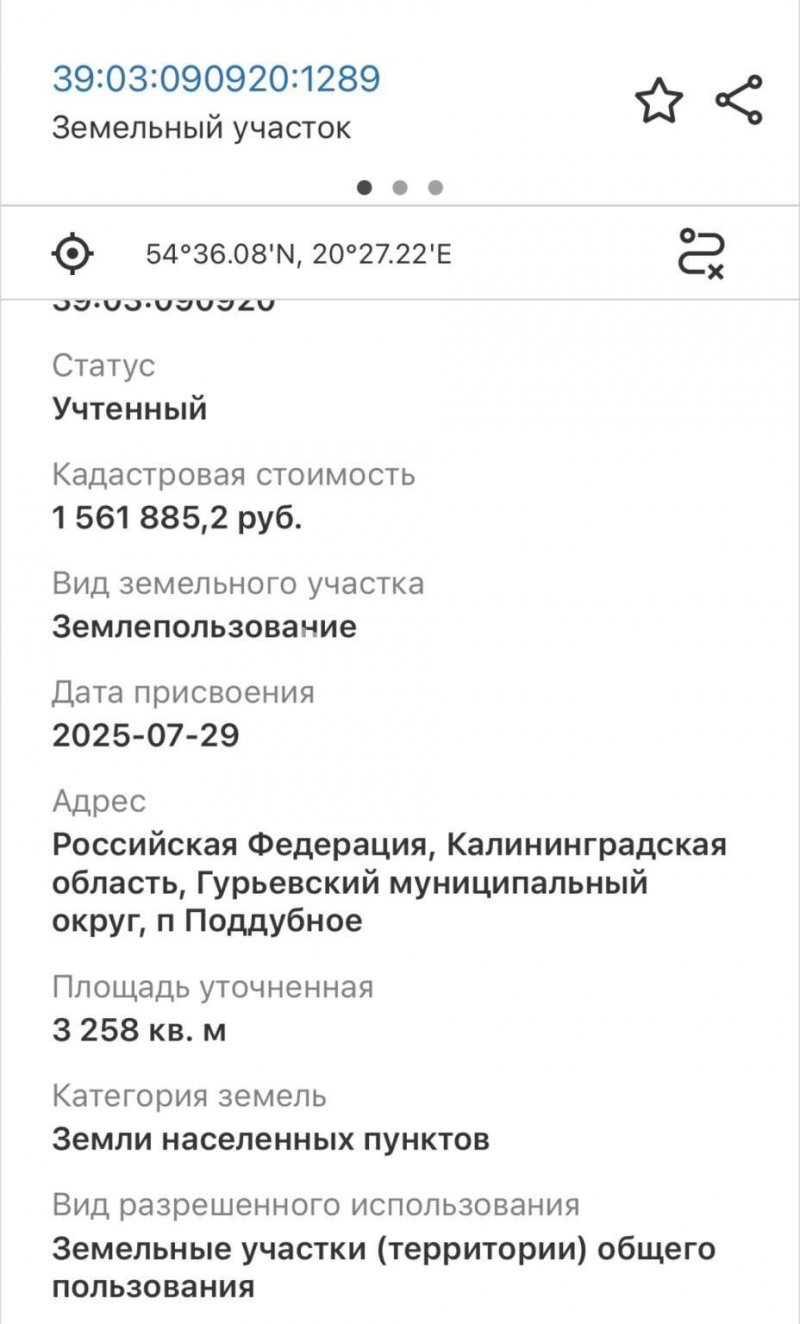This screenshot has width=800, height=1324.
Task: Center map on parcel coordinates
Action: tap(73, 253)
